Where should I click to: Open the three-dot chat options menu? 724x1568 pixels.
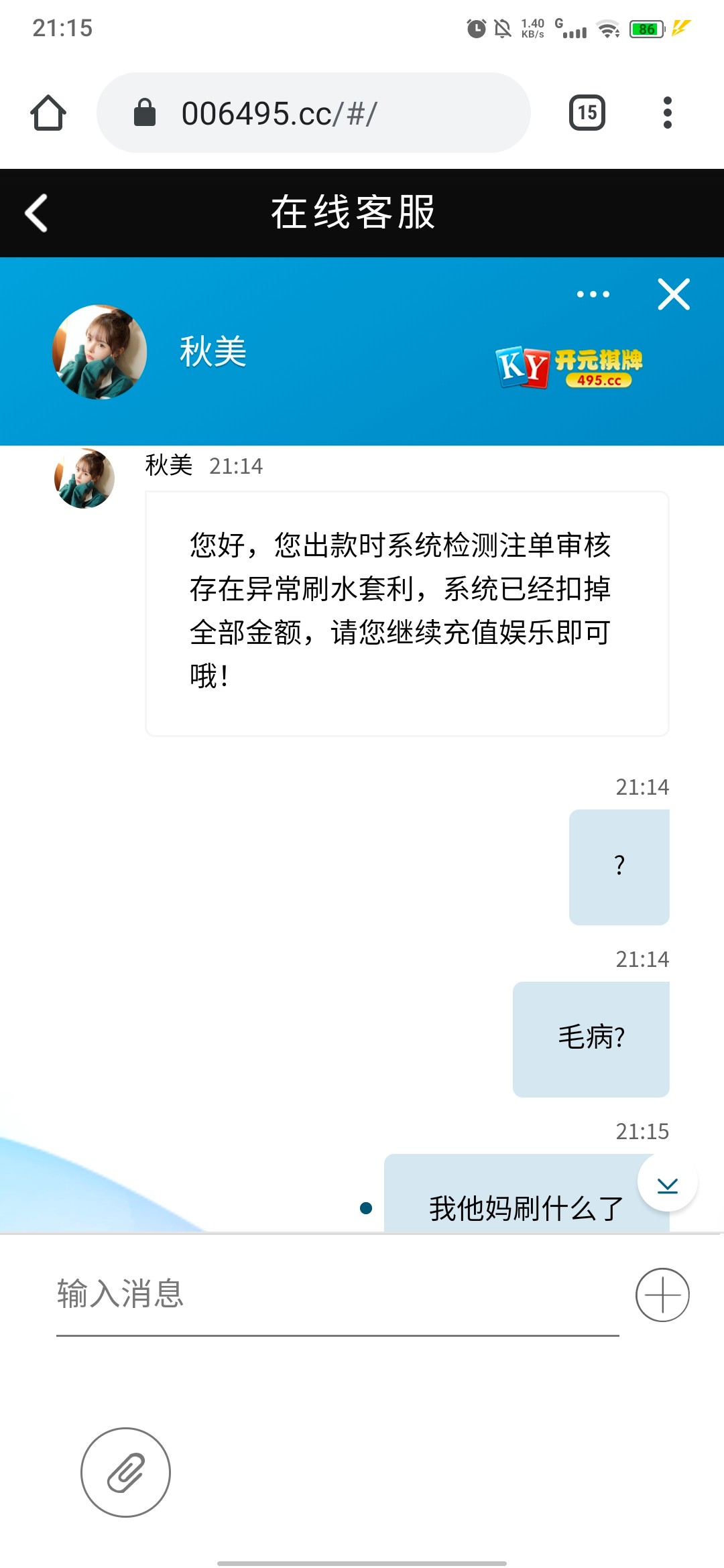(593, 294)
